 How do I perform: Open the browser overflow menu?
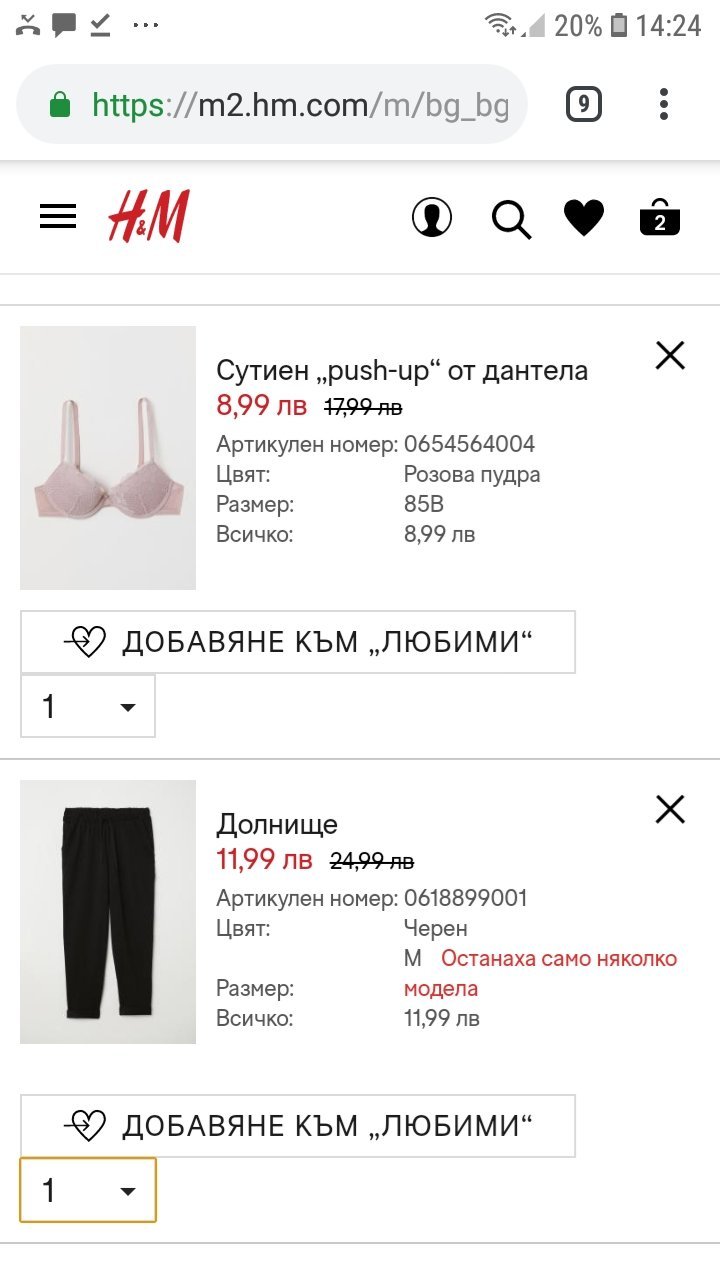coord(664,104)
